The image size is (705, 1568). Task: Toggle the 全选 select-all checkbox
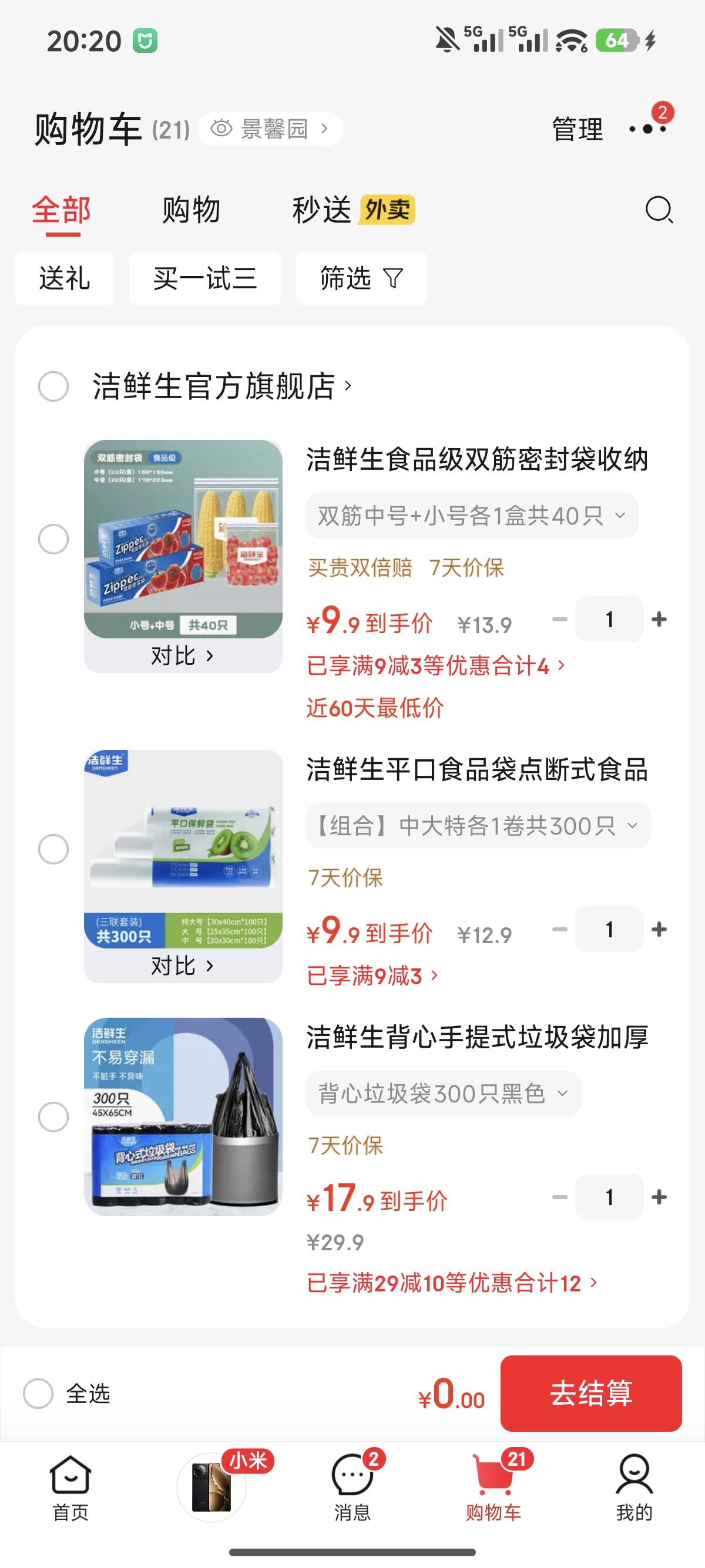click(x=38, y=1394)
